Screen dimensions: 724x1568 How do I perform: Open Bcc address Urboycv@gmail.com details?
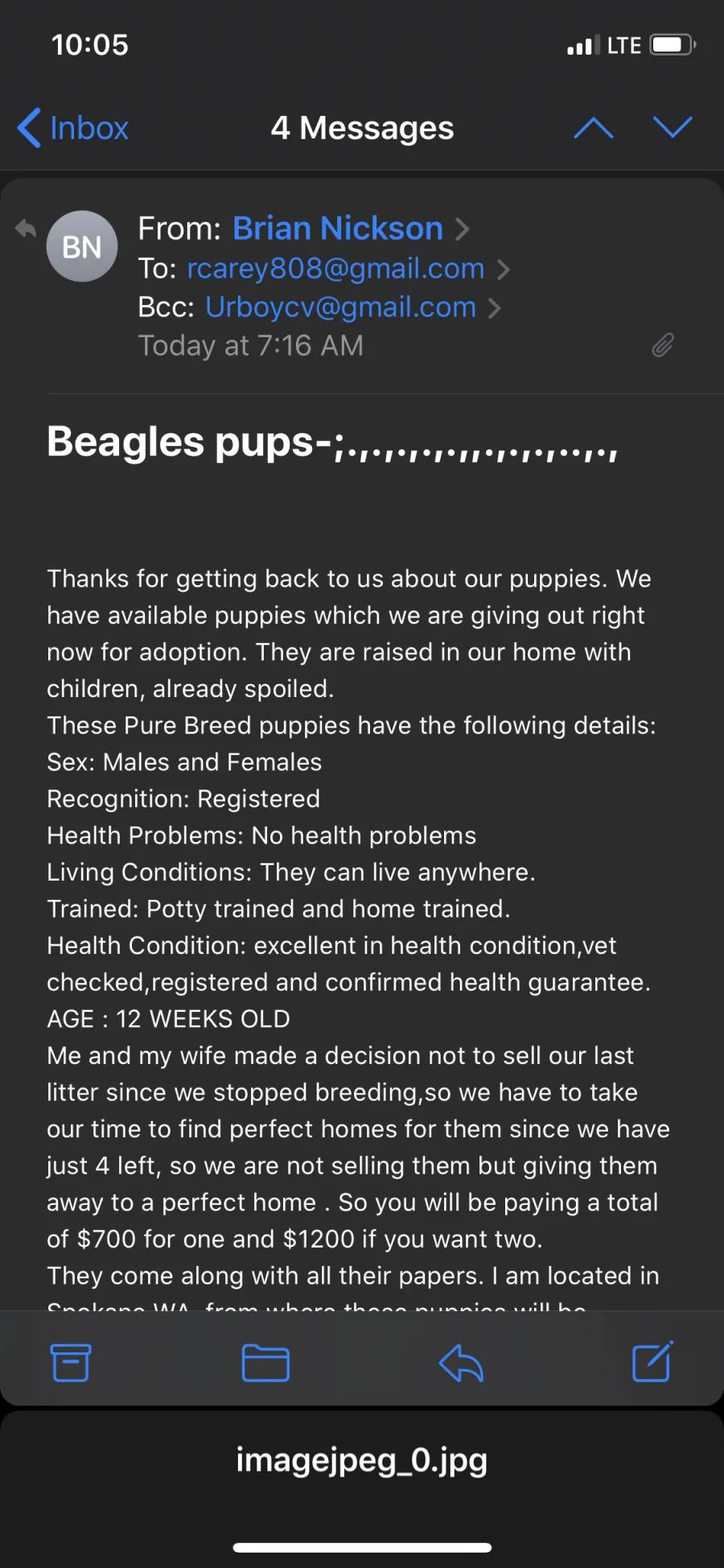point(340,307)
